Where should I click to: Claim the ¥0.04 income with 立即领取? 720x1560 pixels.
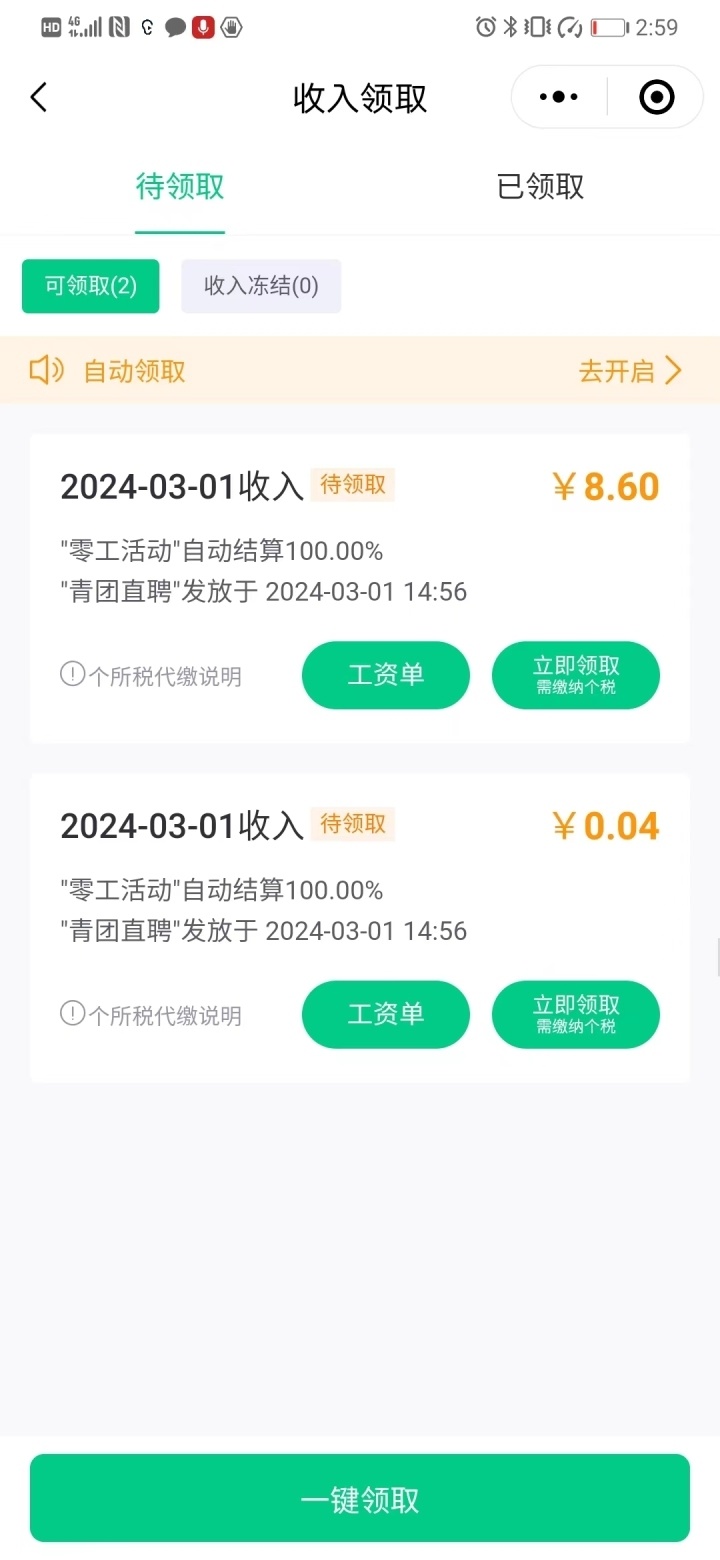tap(576, 1014)
